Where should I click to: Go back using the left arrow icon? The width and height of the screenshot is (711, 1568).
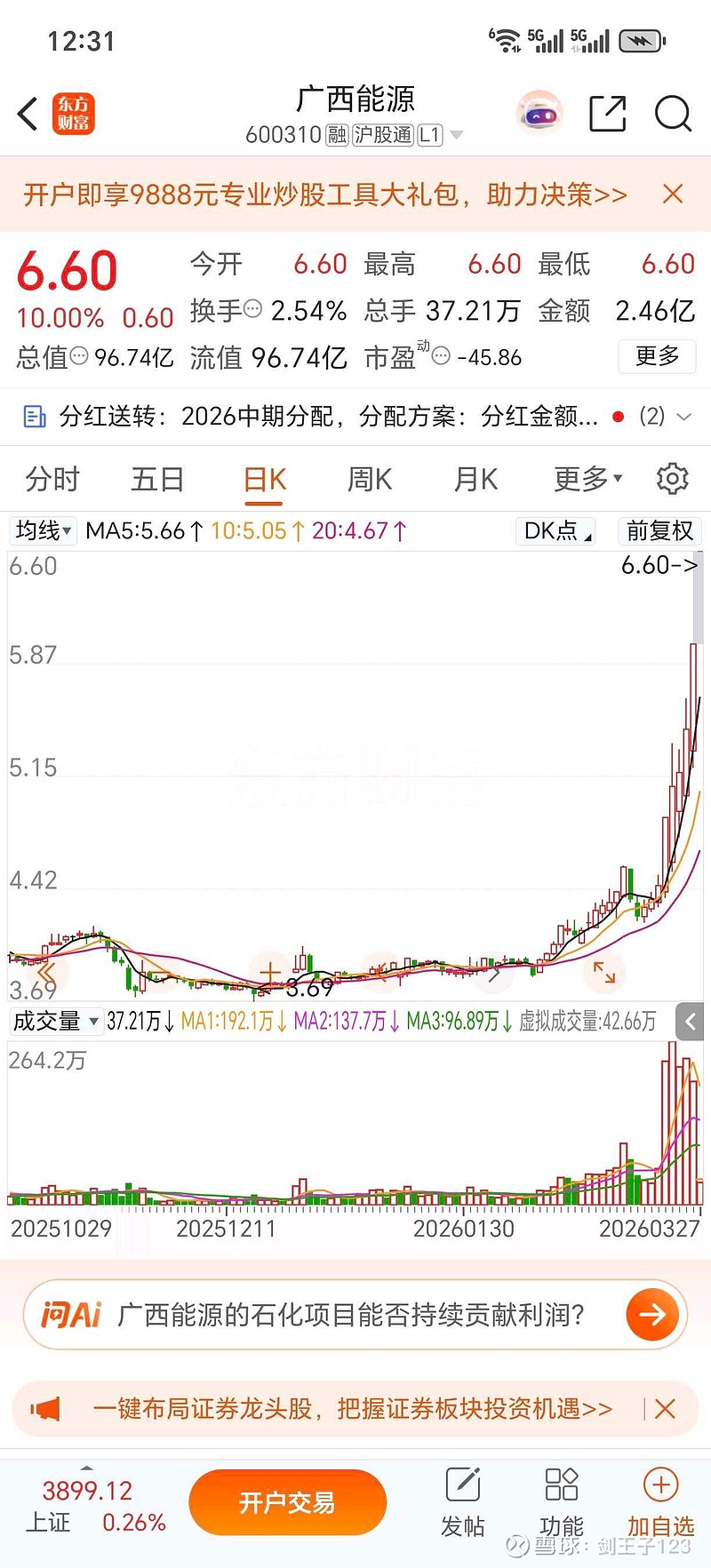click(25, 115)
